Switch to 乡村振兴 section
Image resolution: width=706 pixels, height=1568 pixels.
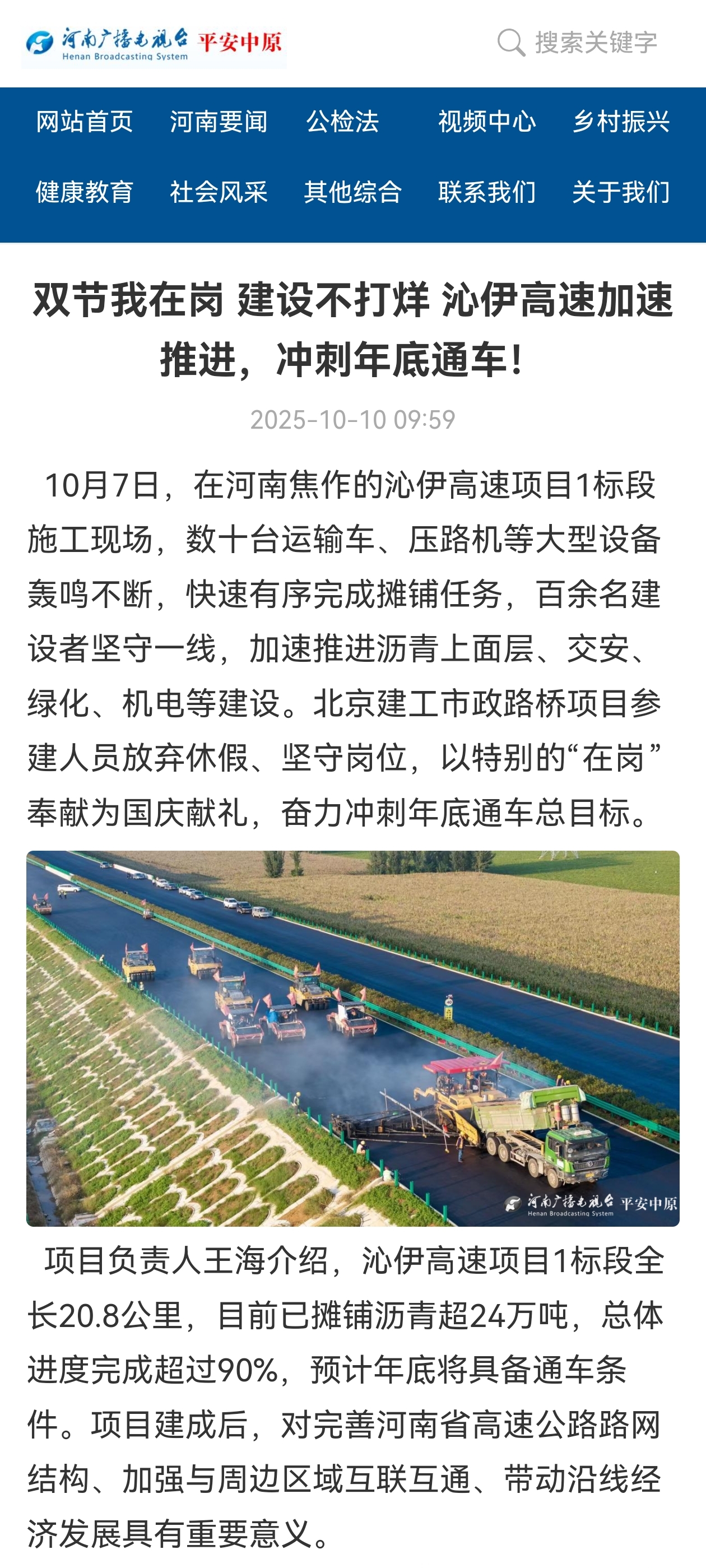click(x=621, y=122)
